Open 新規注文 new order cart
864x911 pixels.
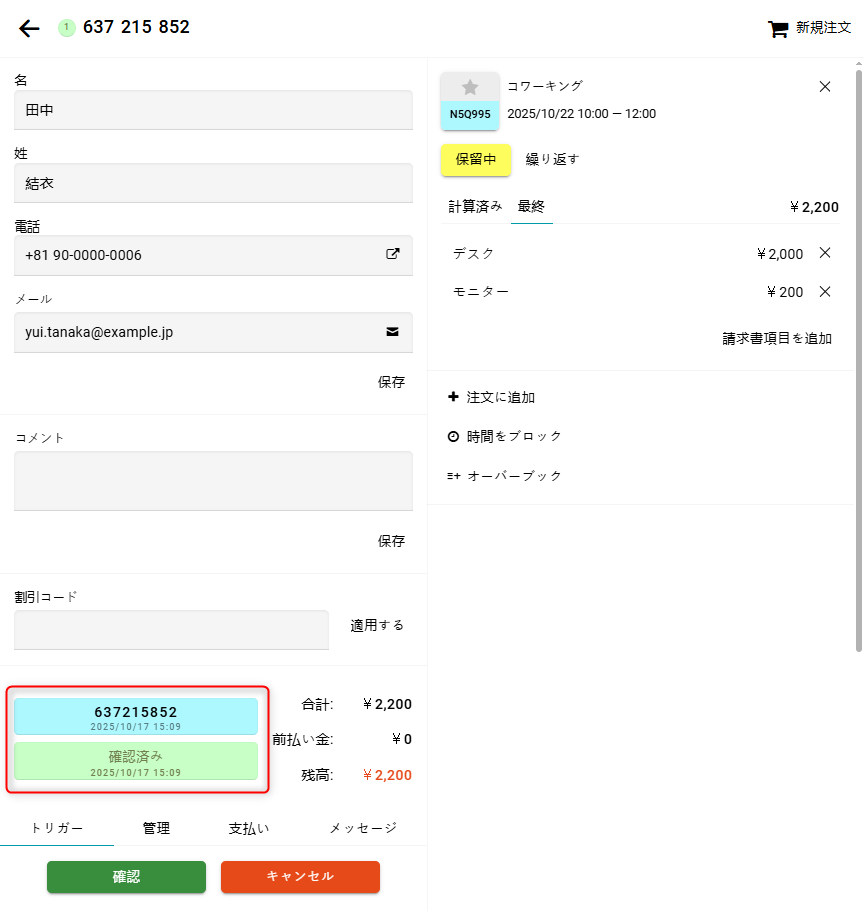(x=809, y=28)
